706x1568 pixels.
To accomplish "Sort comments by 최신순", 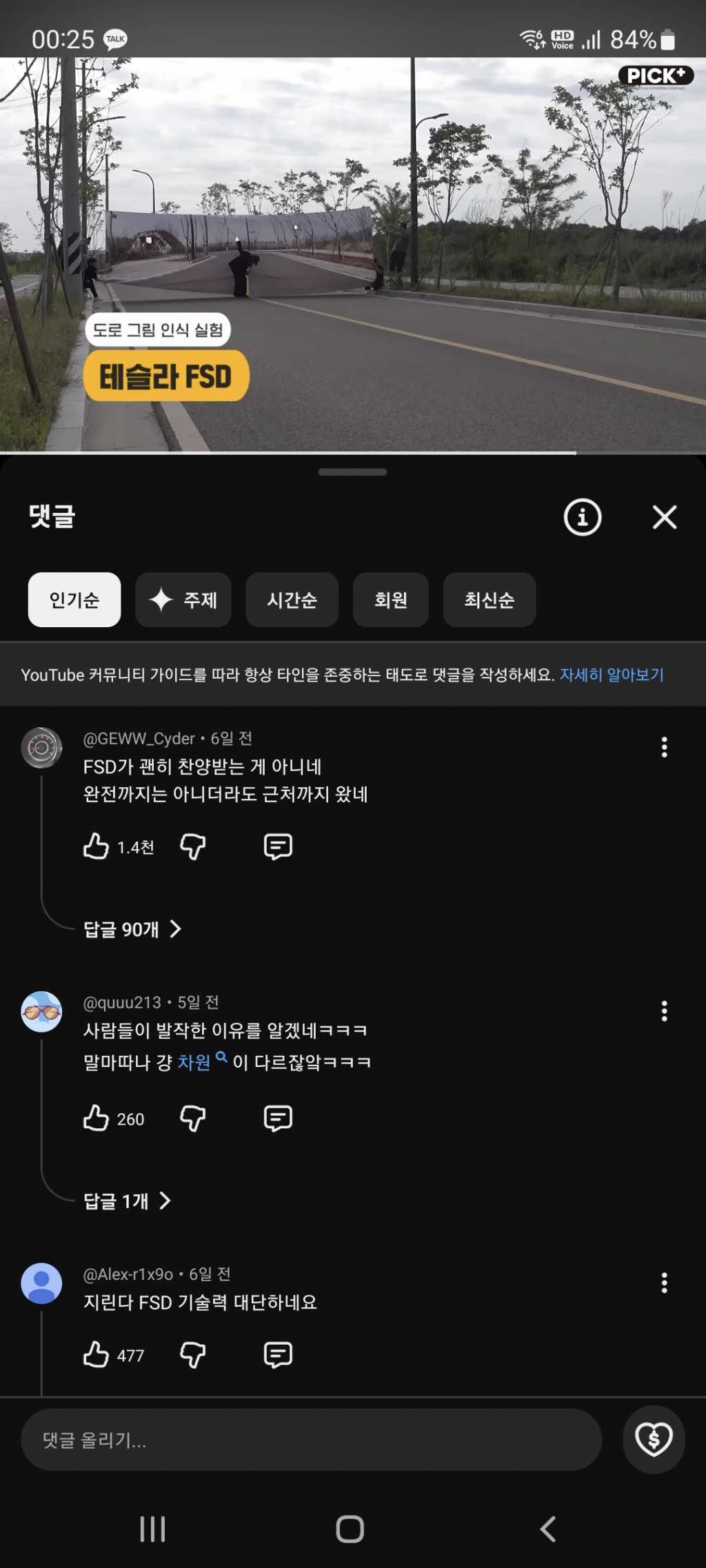I will point(490,600).
